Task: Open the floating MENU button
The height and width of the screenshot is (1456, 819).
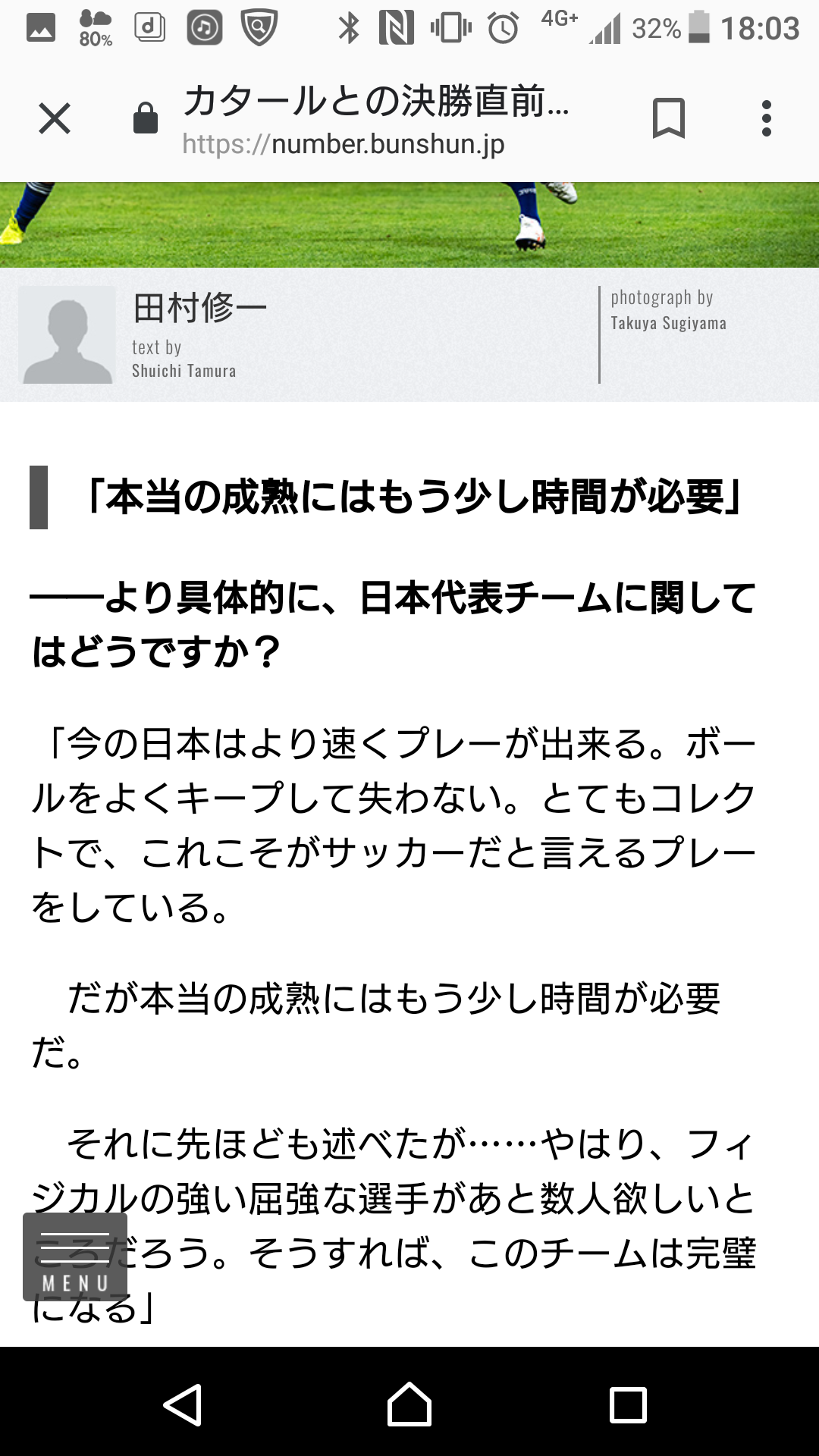Action: point(75,1257)
